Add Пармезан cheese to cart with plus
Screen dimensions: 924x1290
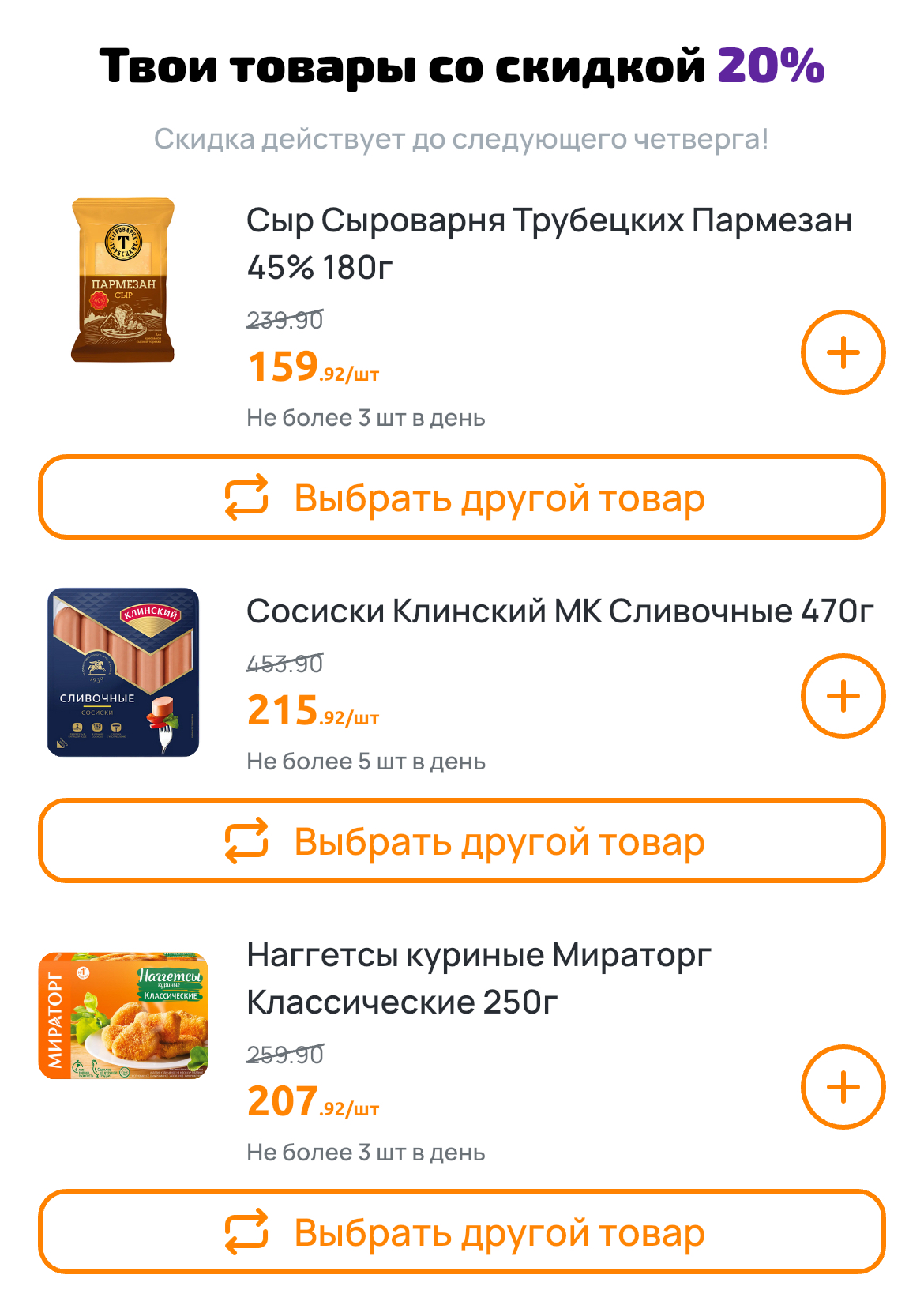point(843,352)
